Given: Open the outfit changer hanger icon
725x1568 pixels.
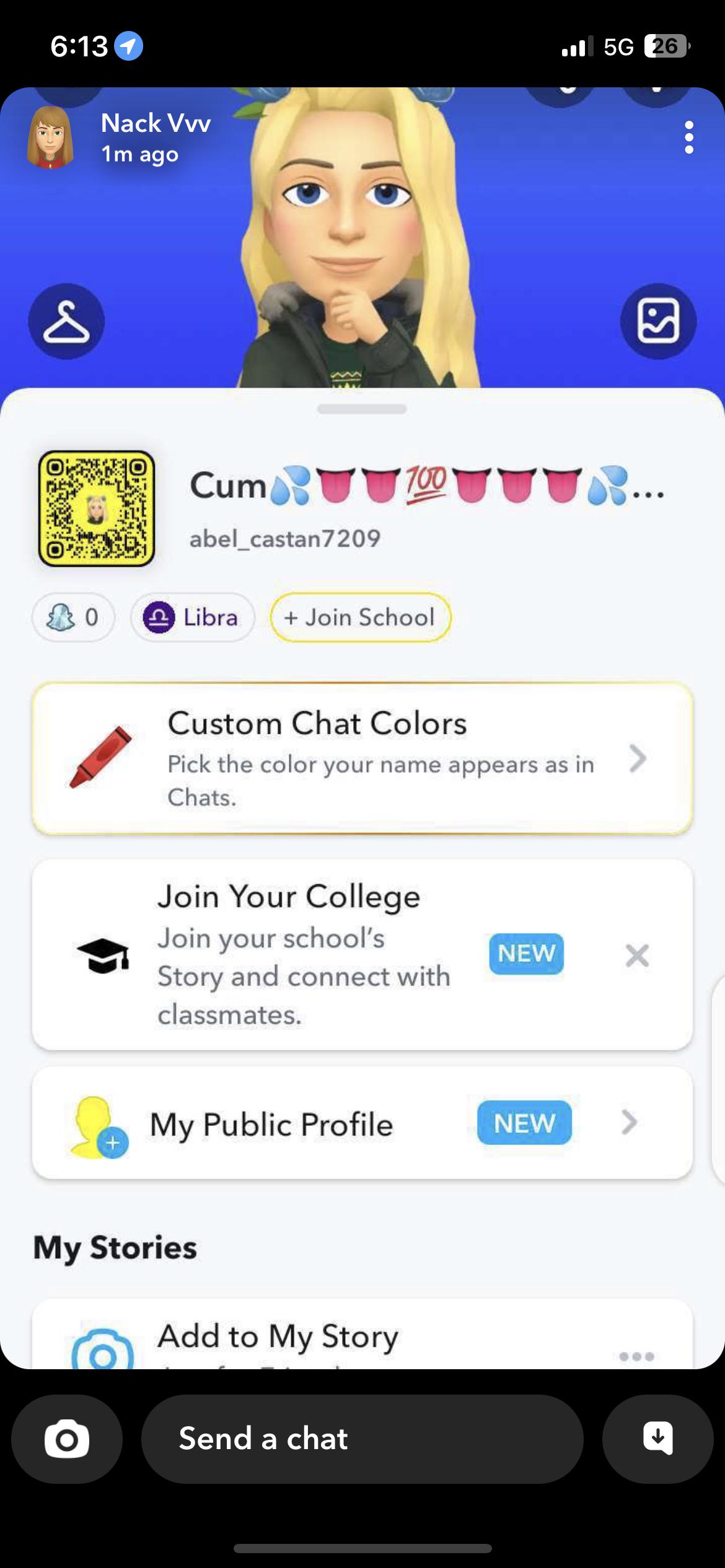Looking at the screenshot, I should click(68, 321).
